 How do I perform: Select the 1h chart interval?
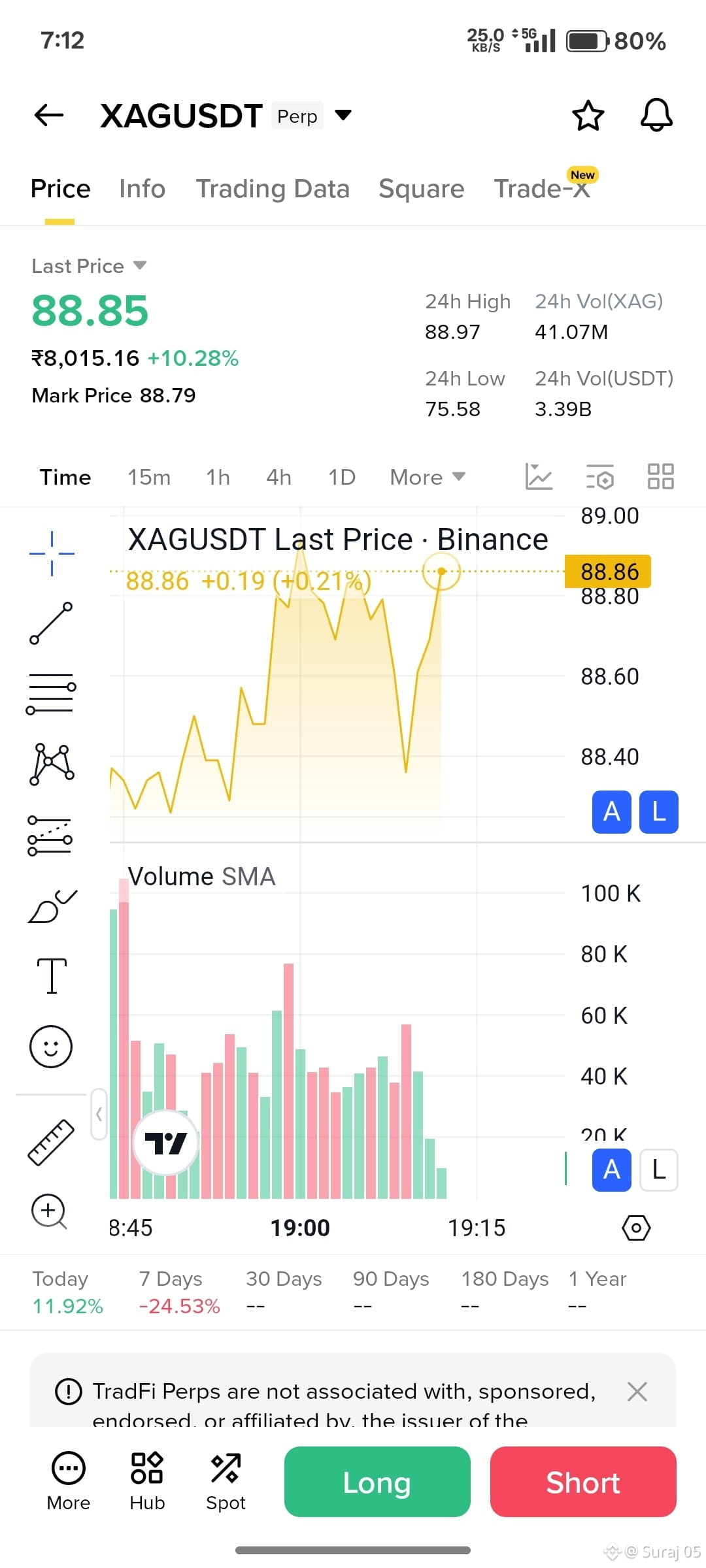point(218,478)
